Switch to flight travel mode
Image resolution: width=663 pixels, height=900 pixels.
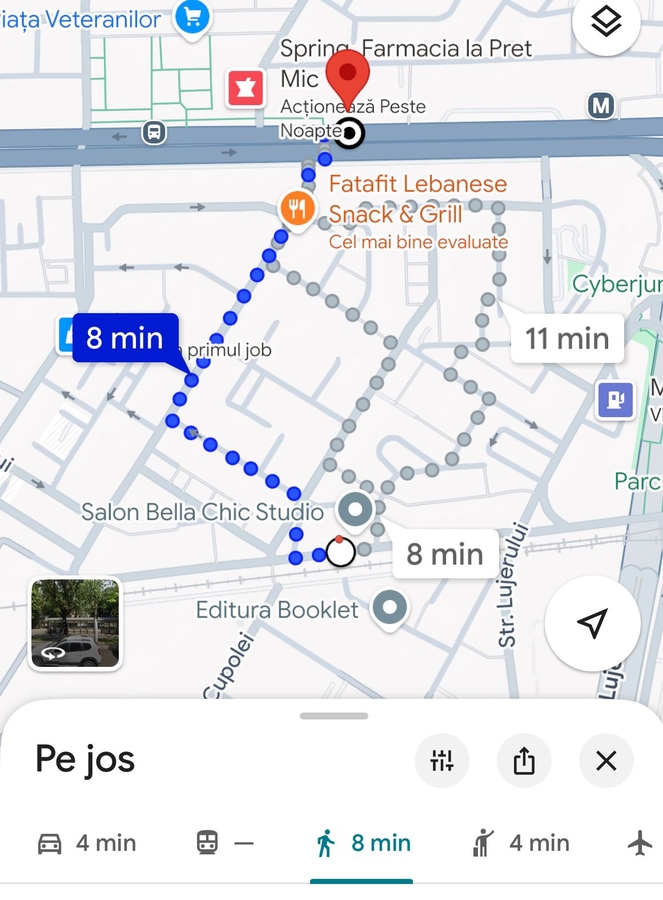[640, 843]
